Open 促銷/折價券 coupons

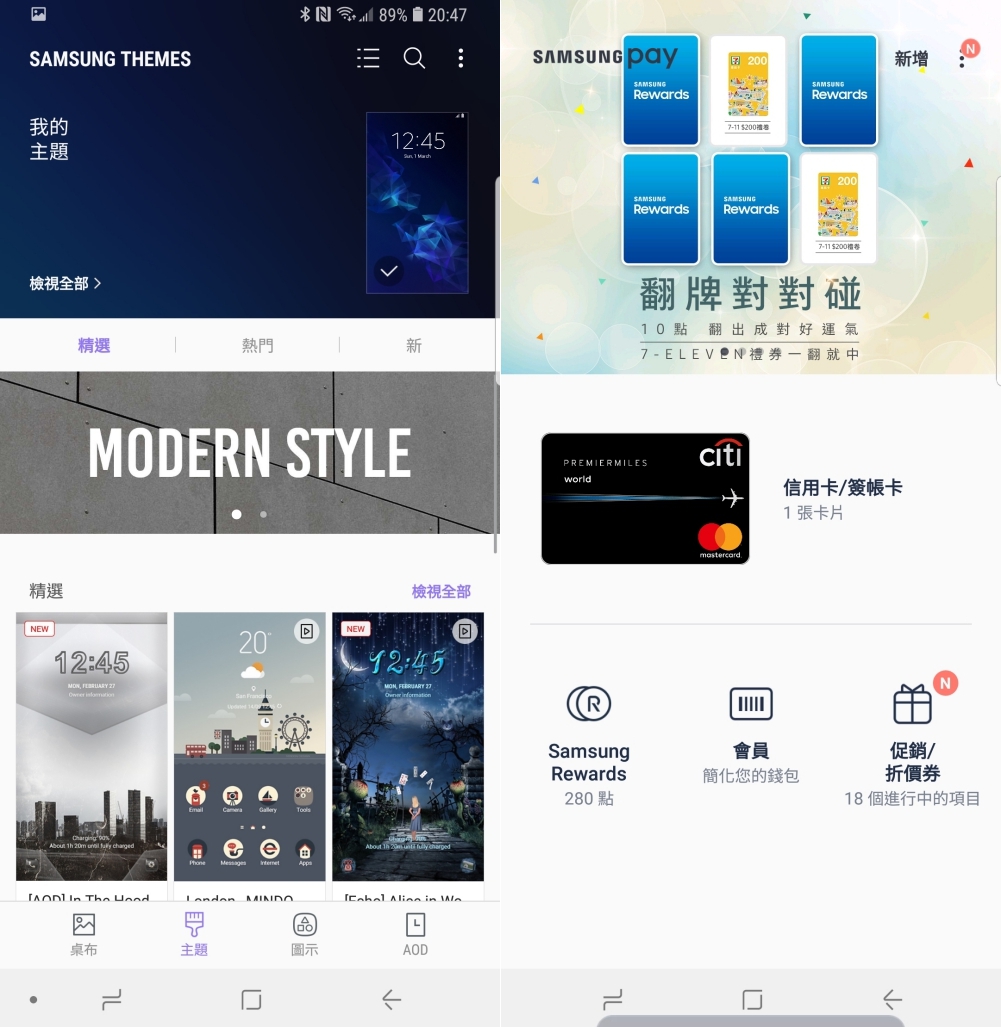tap(911, 745)
